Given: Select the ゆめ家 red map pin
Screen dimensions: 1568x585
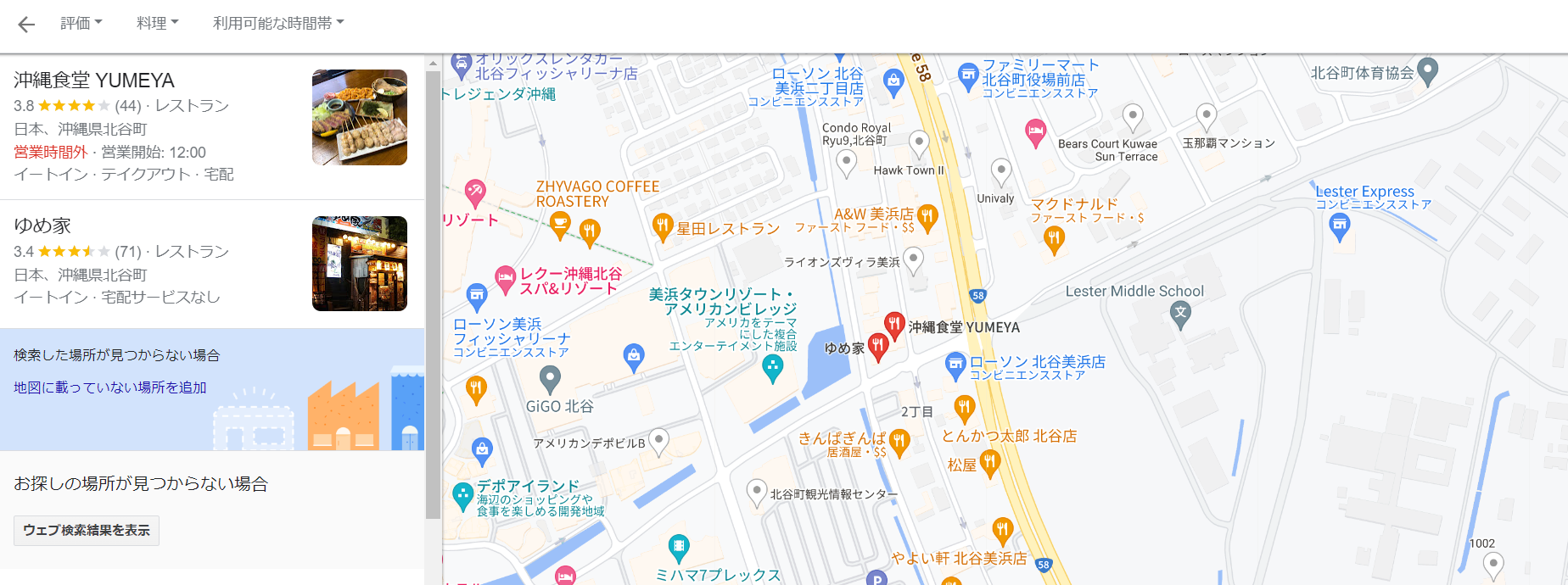Looking at the screenshot, I should [x=878, y=345].
